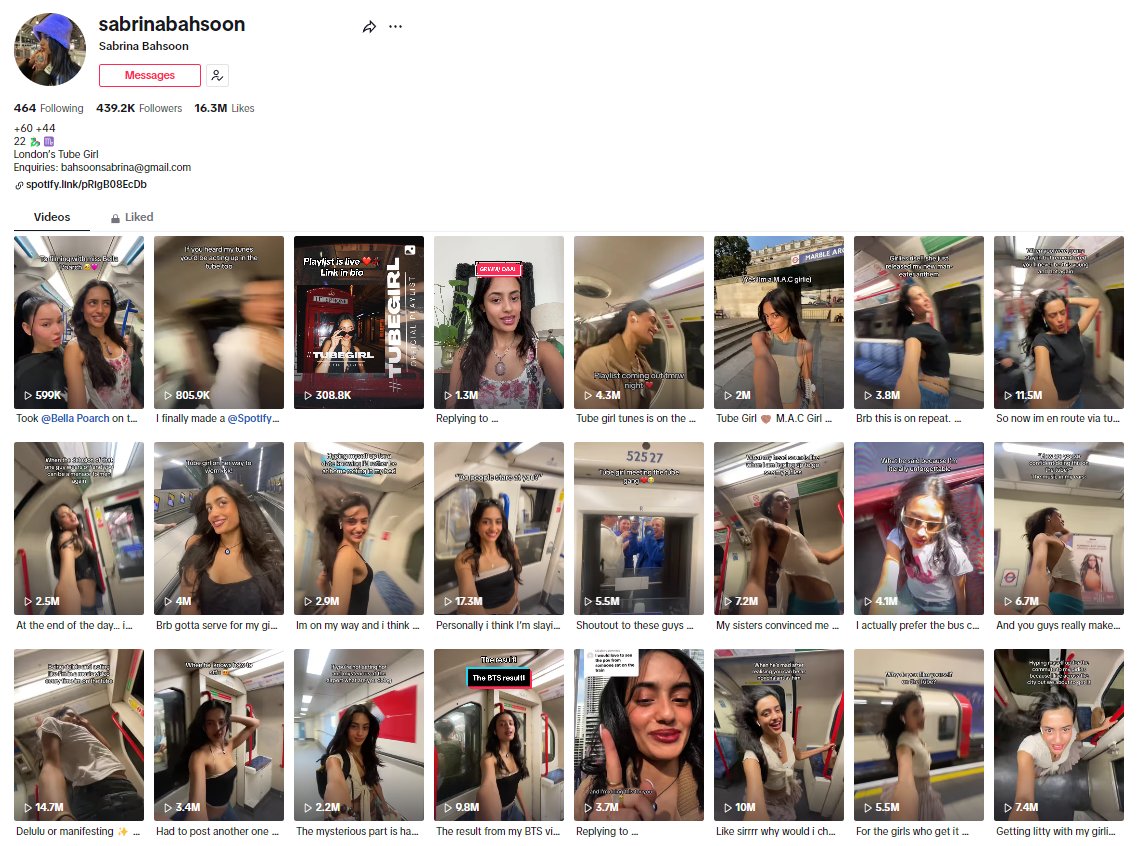Open video 'I finally made a @Spotify...'
Viewport: 1142px width, 846px height.
pos(219,322)
